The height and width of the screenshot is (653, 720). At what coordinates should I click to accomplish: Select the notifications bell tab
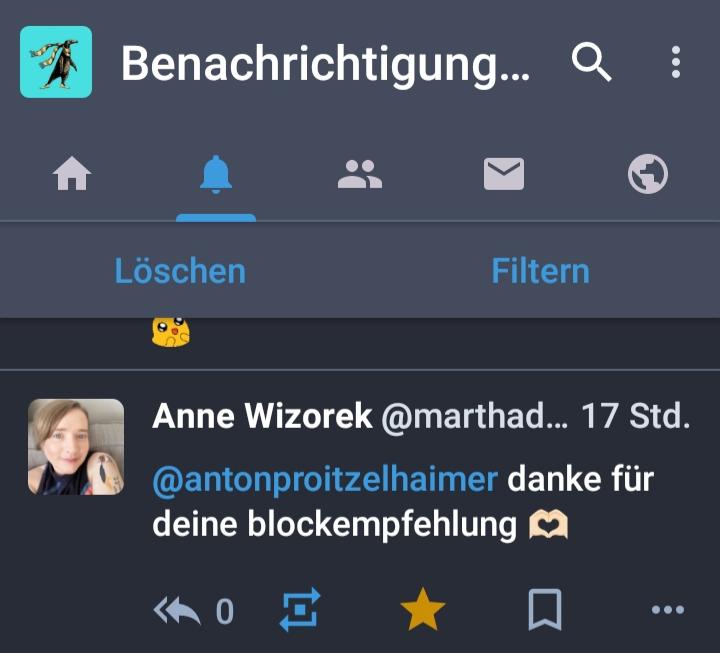click(216, 175)
